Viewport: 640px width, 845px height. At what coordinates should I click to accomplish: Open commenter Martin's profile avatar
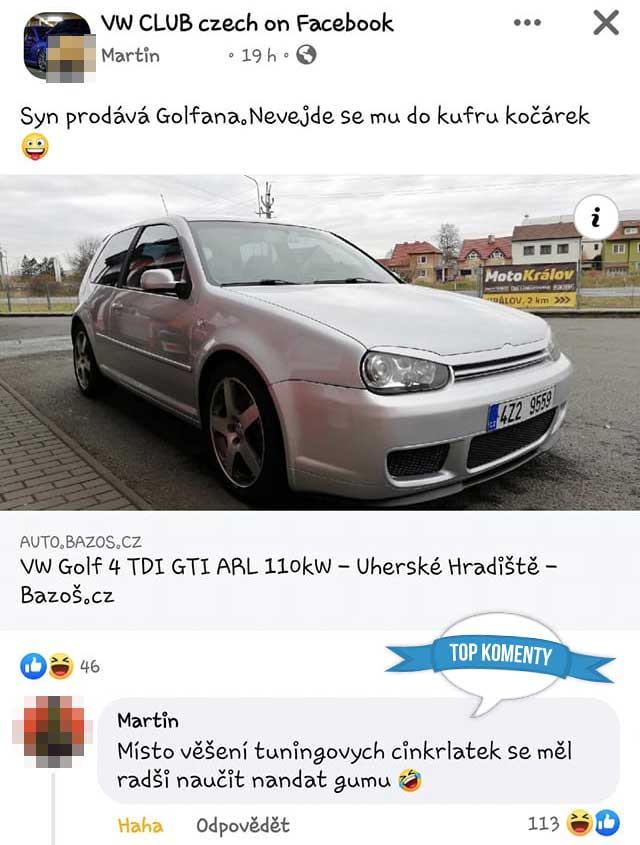coord(50,737)
